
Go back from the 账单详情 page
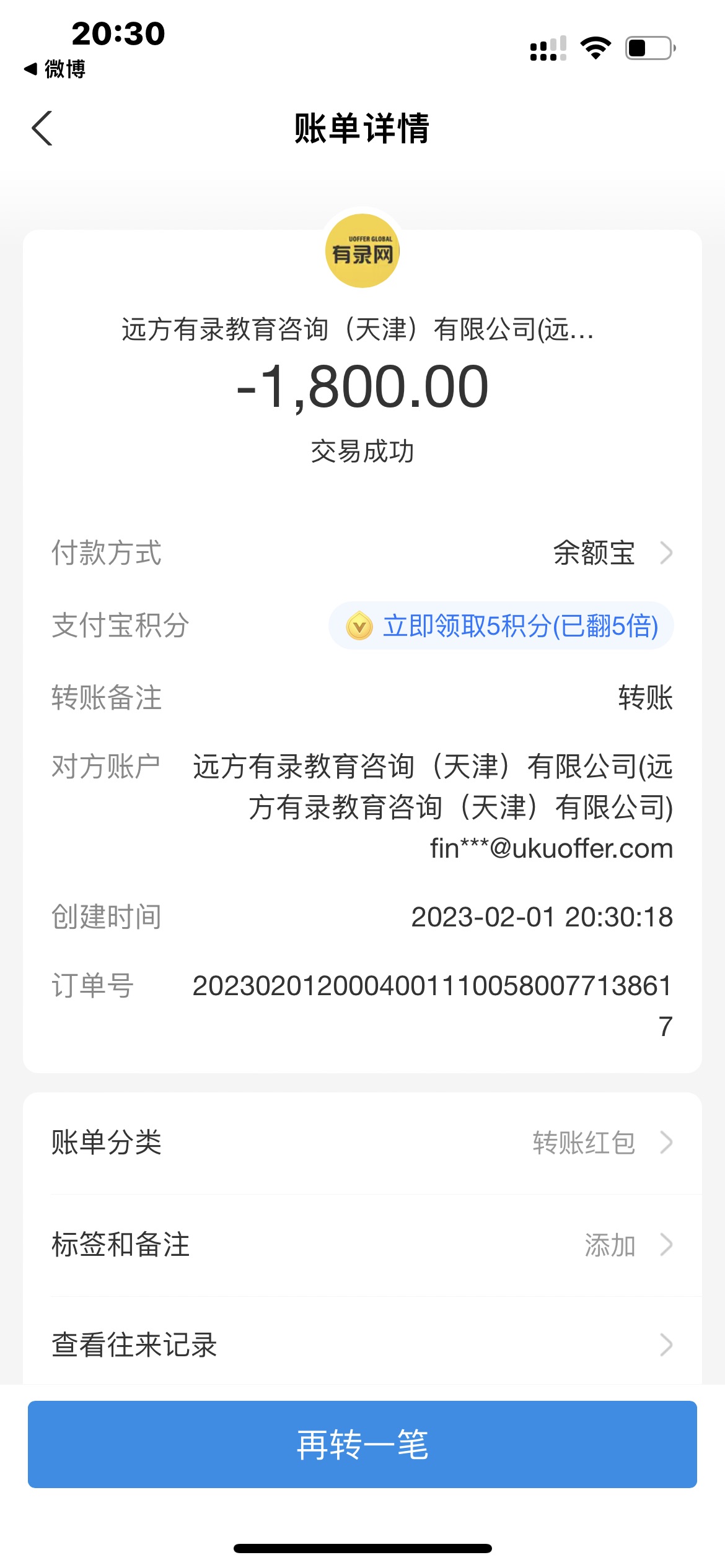[42, 129]
